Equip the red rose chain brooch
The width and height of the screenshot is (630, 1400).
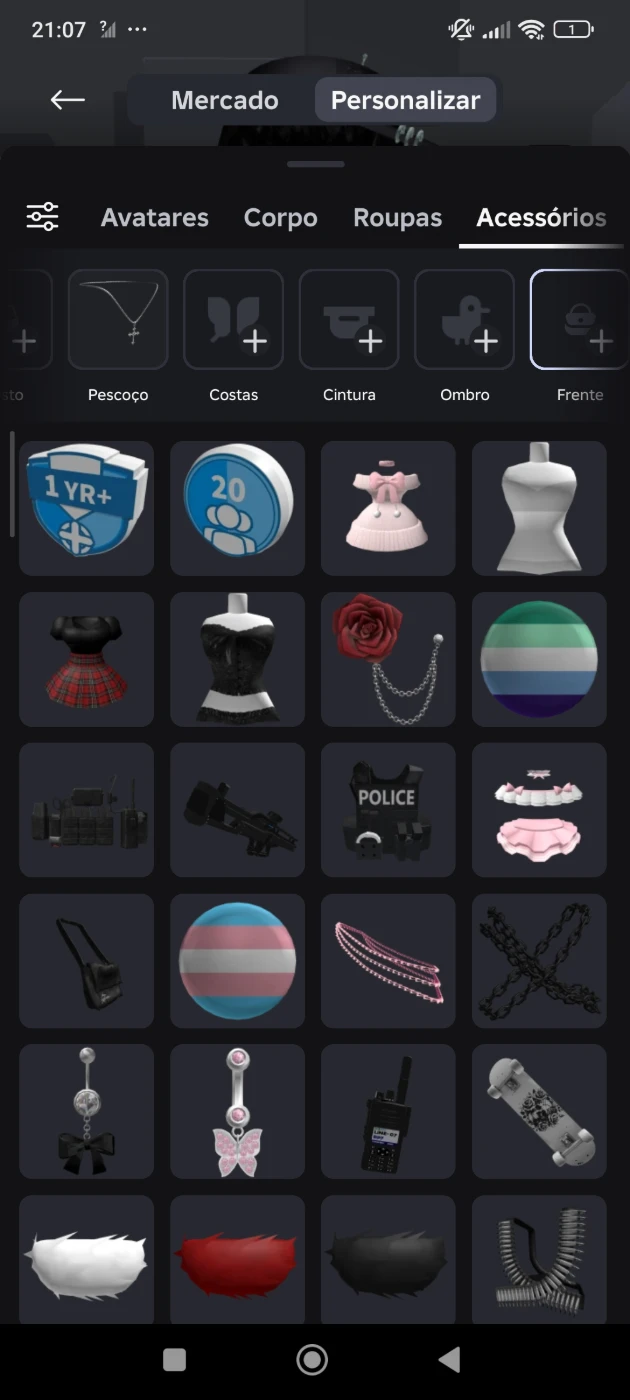(388, 659)
